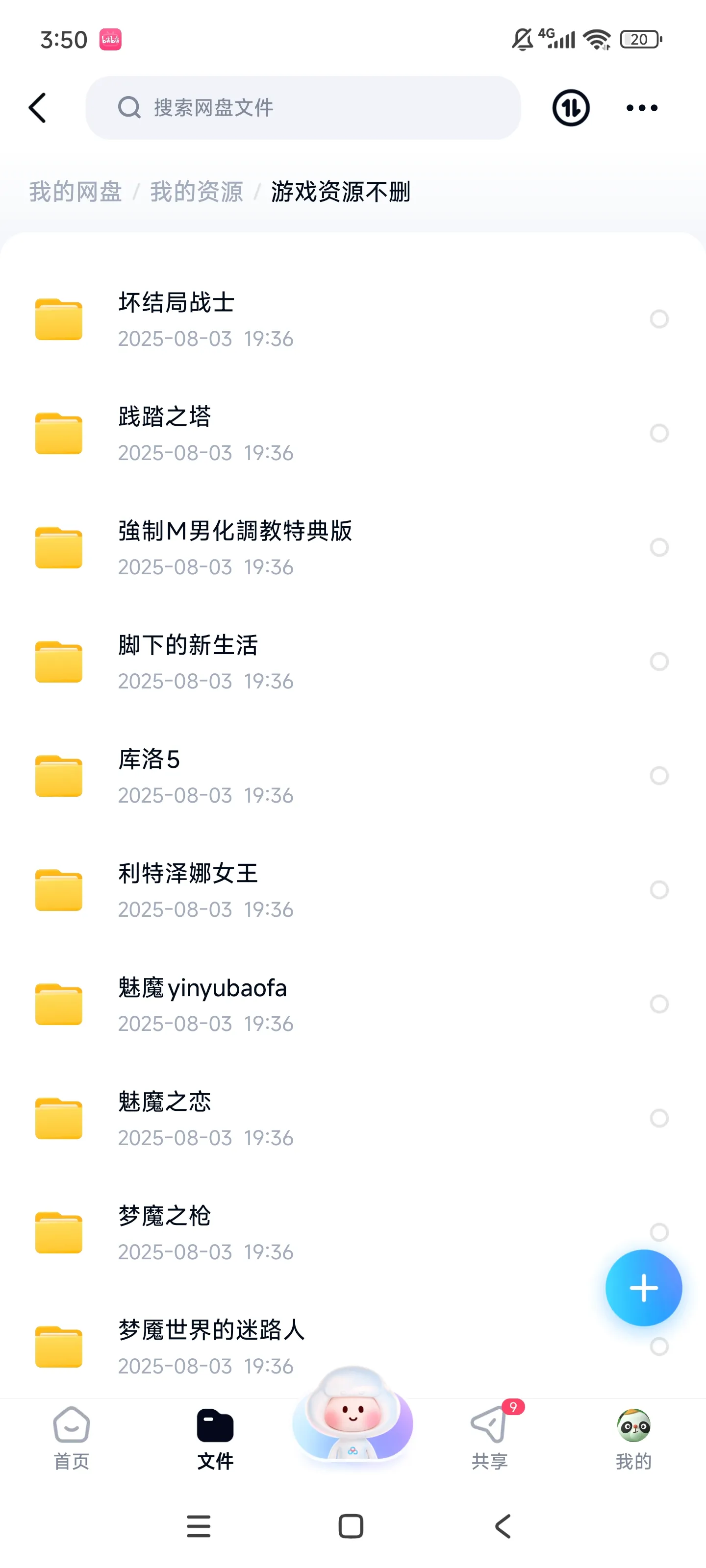706x1568 pixels.
Task: Open the 坏结局战士 folder
Action: tap(176, 319)
